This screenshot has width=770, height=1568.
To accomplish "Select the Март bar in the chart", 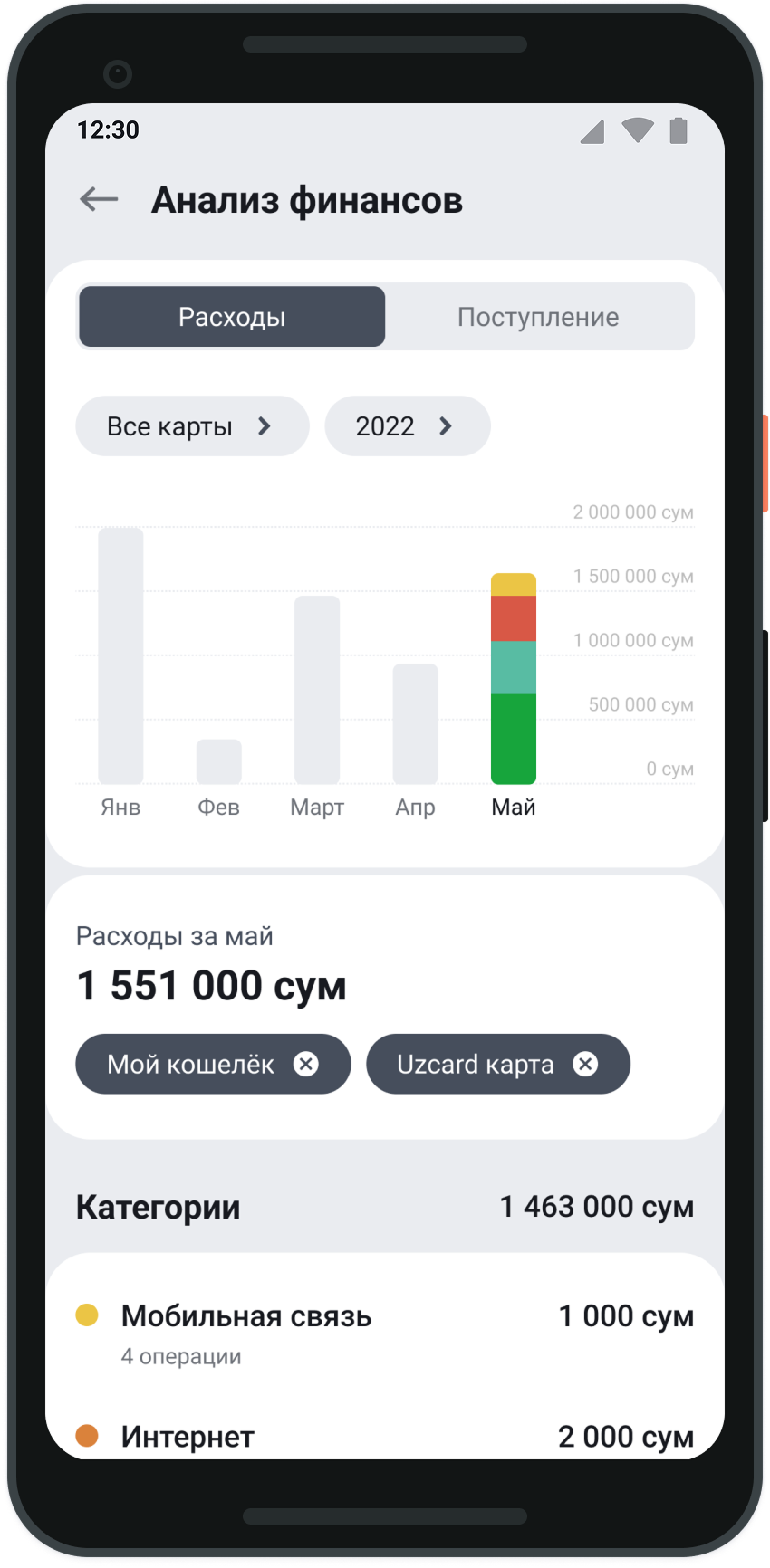I will [x=317, y=690].
